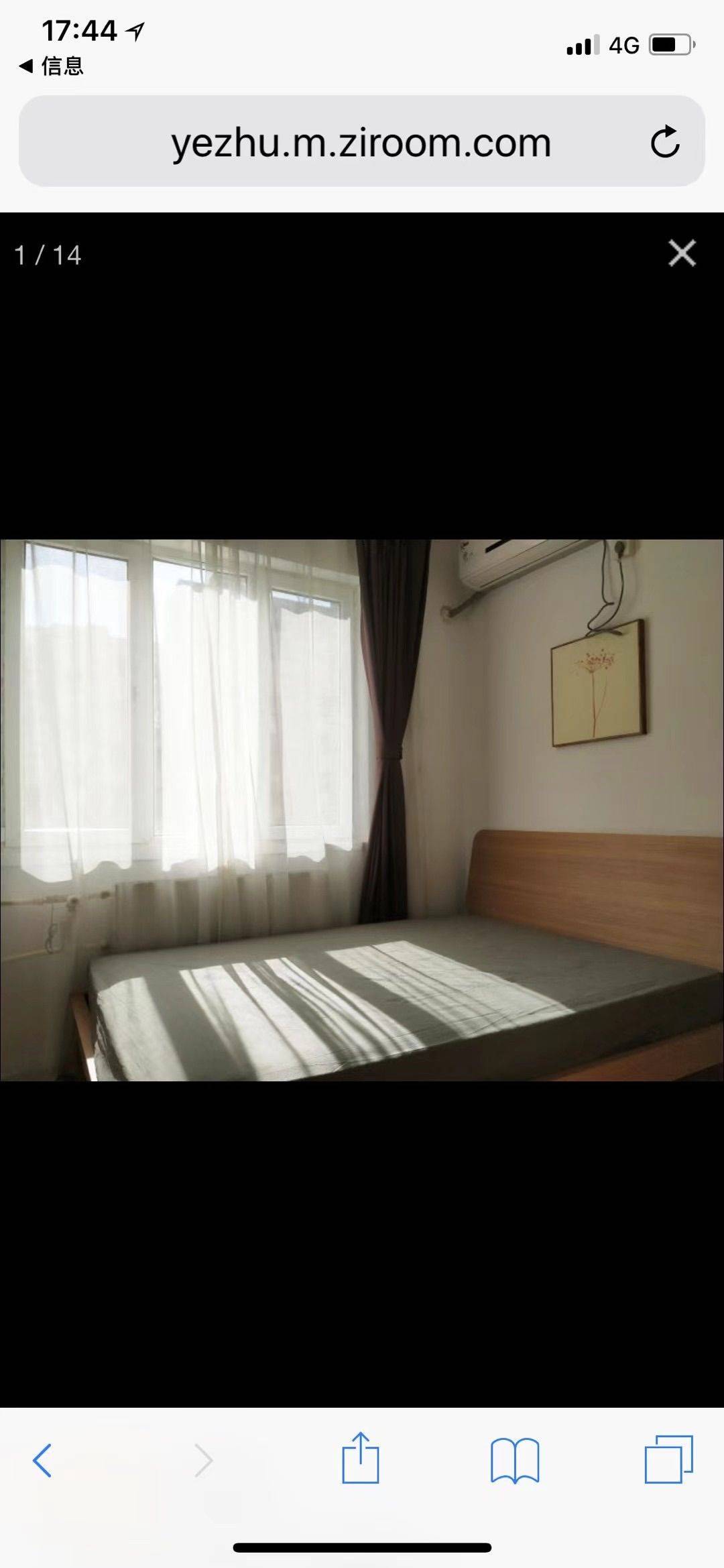Screen dimensions: 724x1568
Task: Tap the bedroom photo
Action: pos(362,810)
